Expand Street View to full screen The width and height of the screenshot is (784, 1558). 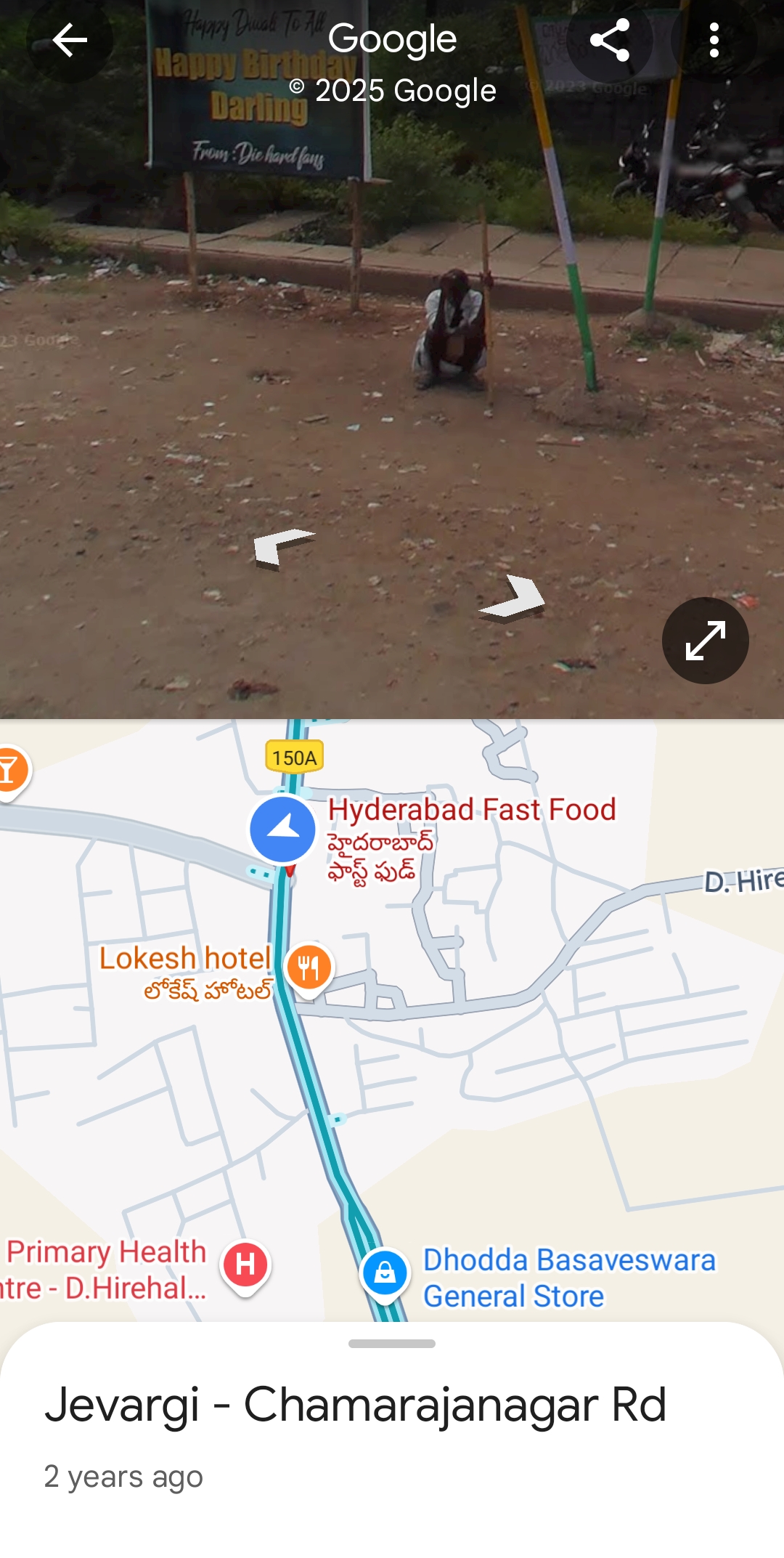tap(705, 641)
